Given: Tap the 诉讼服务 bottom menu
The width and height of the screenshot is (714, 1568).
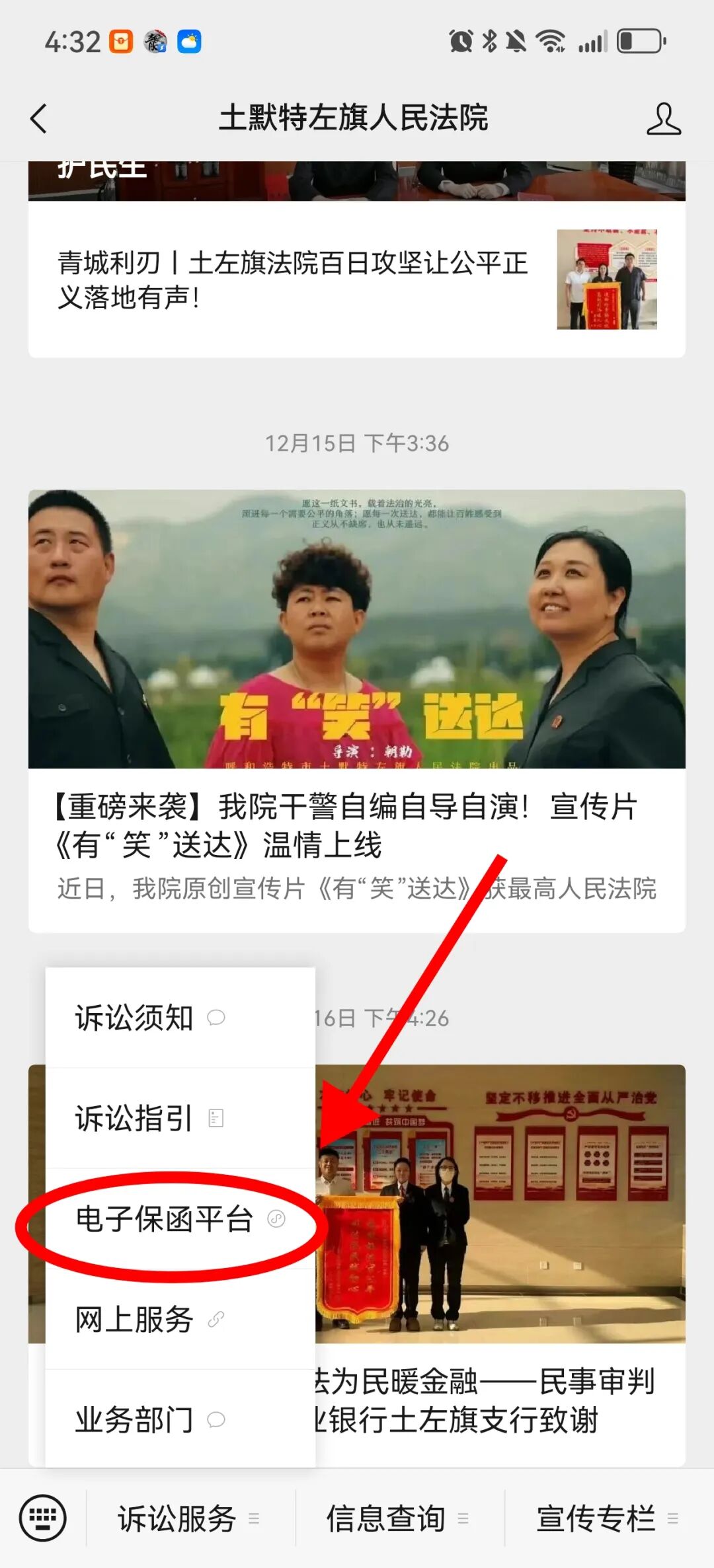Looking at the screenshot, I should [189, 1518].
